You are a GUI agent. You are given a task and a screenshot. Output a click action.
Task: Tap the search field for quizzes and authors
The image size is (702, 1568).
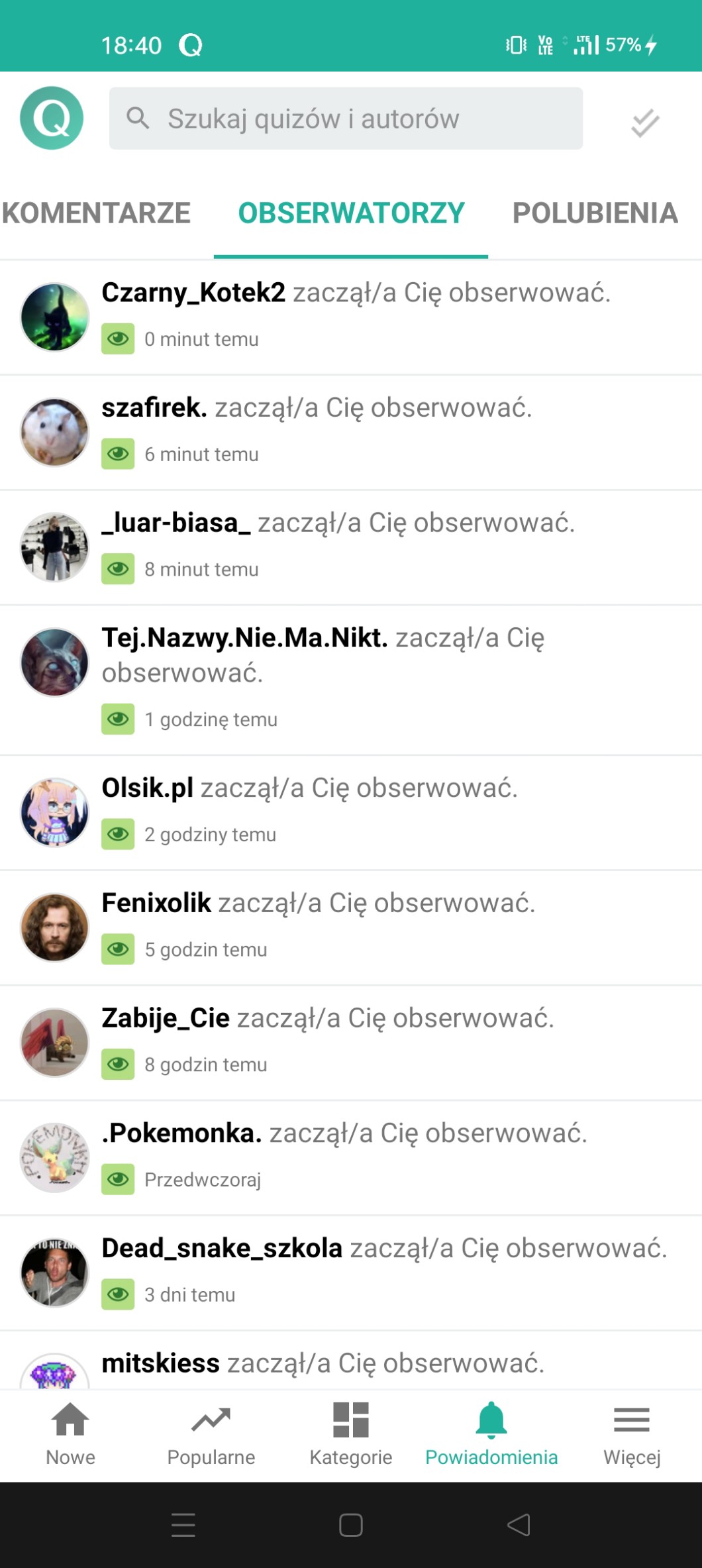[x=346, y=119]
